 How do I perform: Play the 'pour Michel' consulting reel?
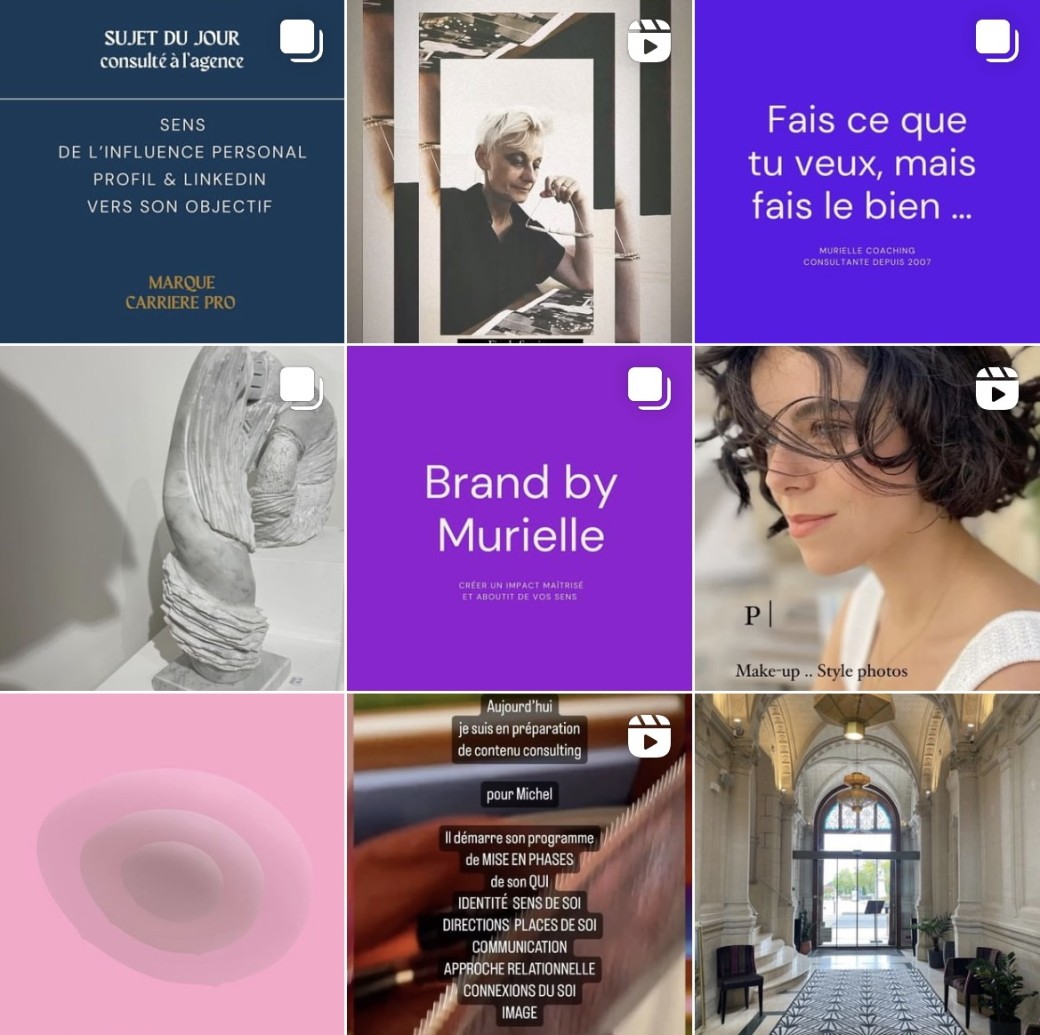point(519,865)
